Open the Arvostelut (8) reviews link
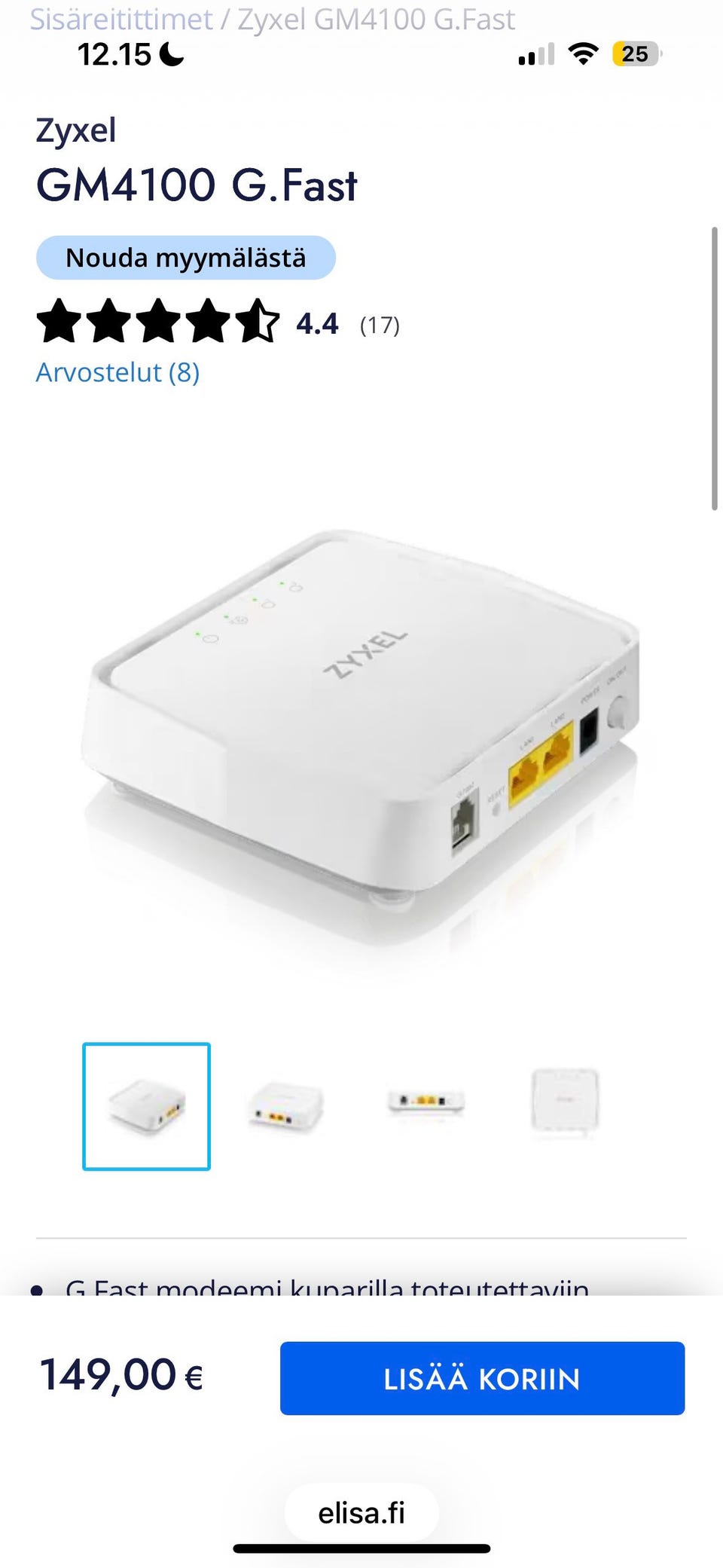This screenshot has width=723, height=1568. [117, 372]
